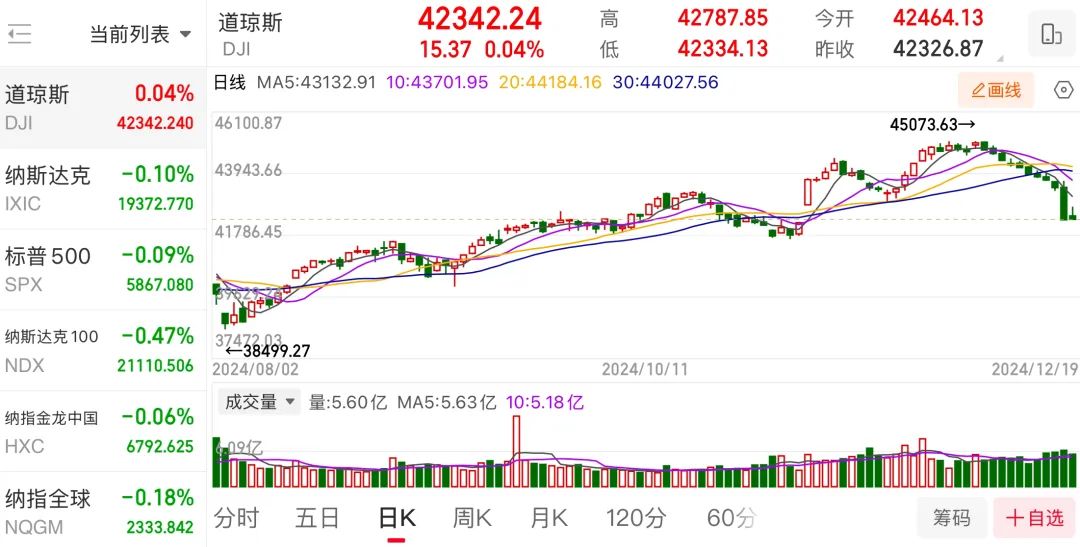Open 纳指金龙中国 HXC index
Screen dimensions: 1080x547
tap(100, 431)
